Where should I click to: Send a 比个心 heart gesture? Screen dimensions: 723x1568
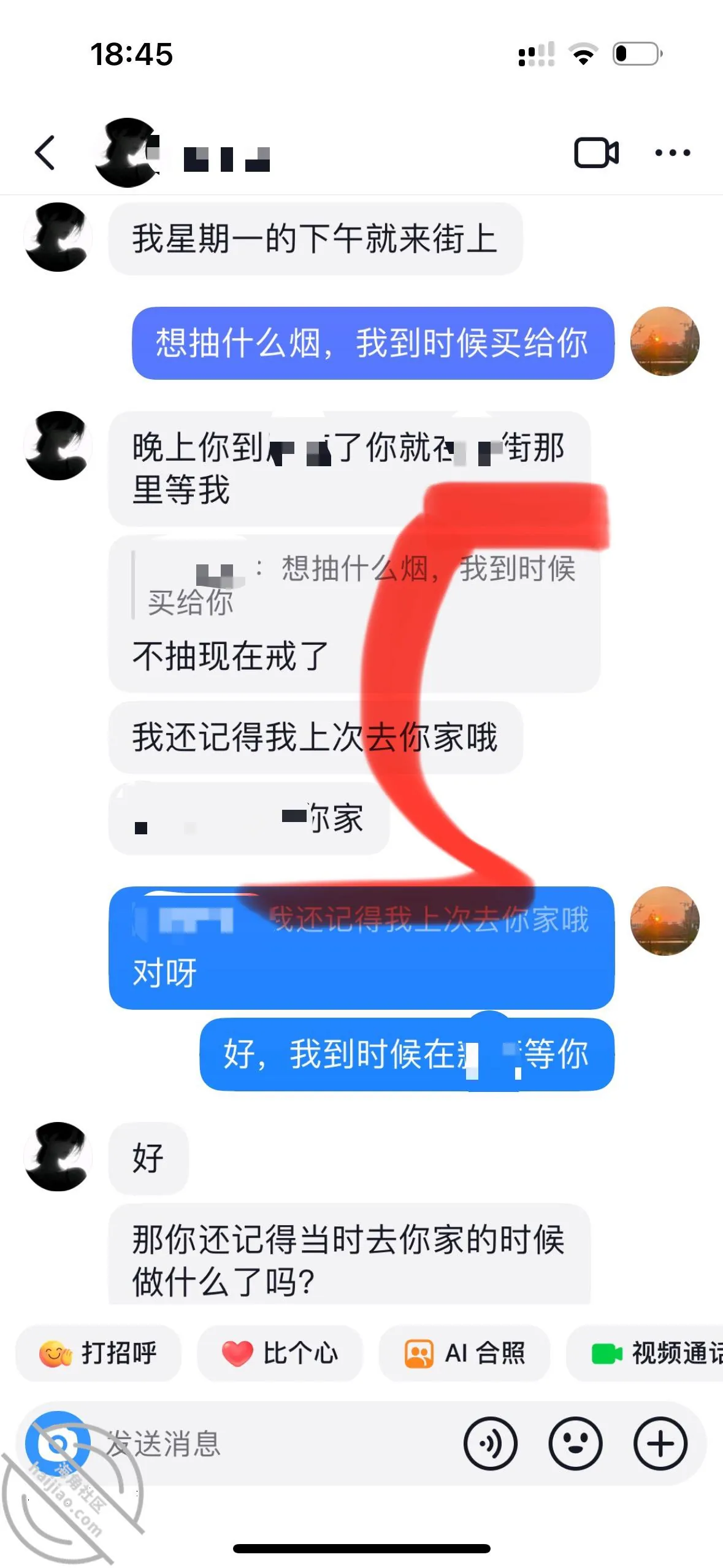[280, 1353]
